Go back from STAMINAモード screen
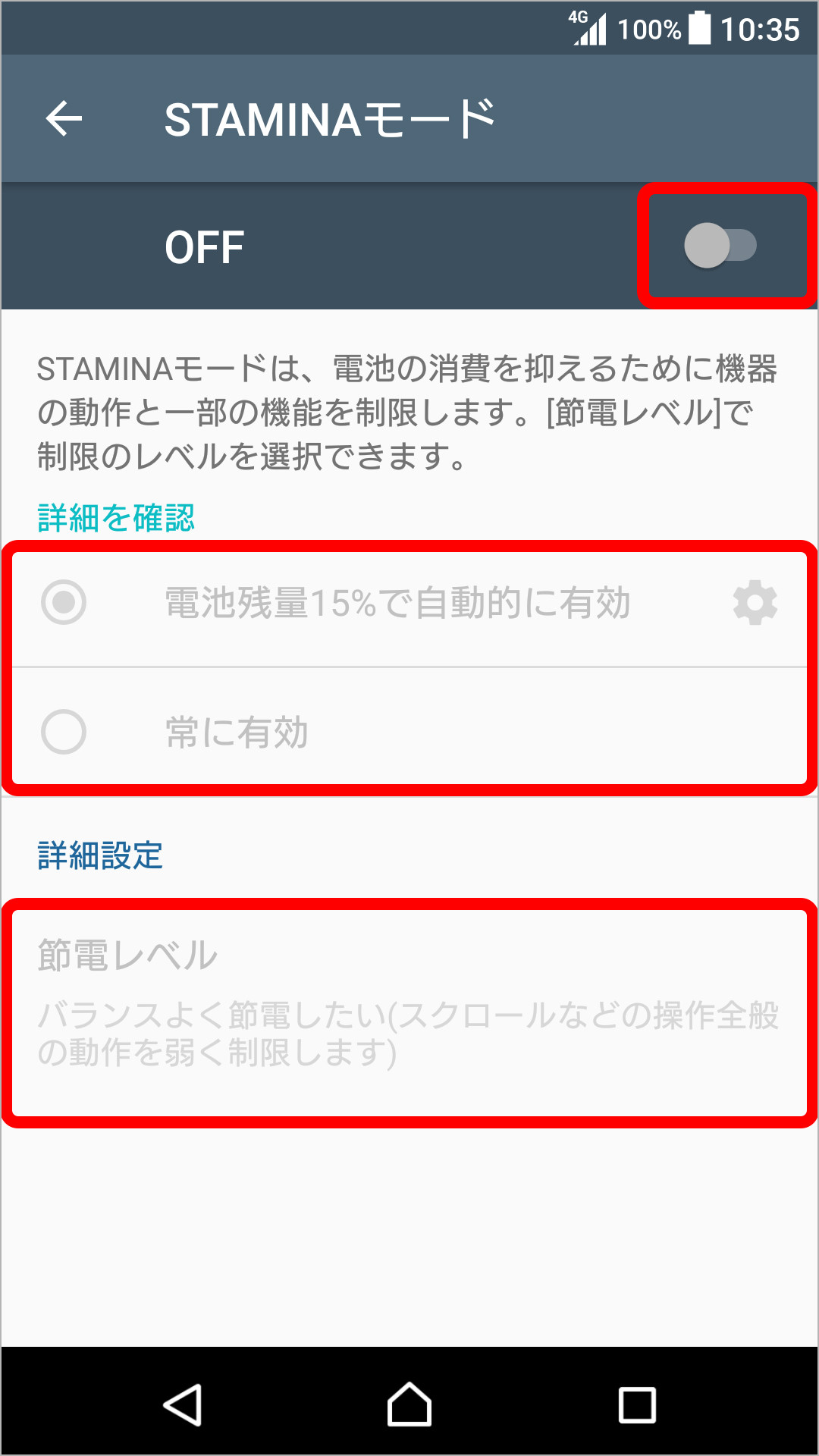819x1456 pixels. (64, 119)
